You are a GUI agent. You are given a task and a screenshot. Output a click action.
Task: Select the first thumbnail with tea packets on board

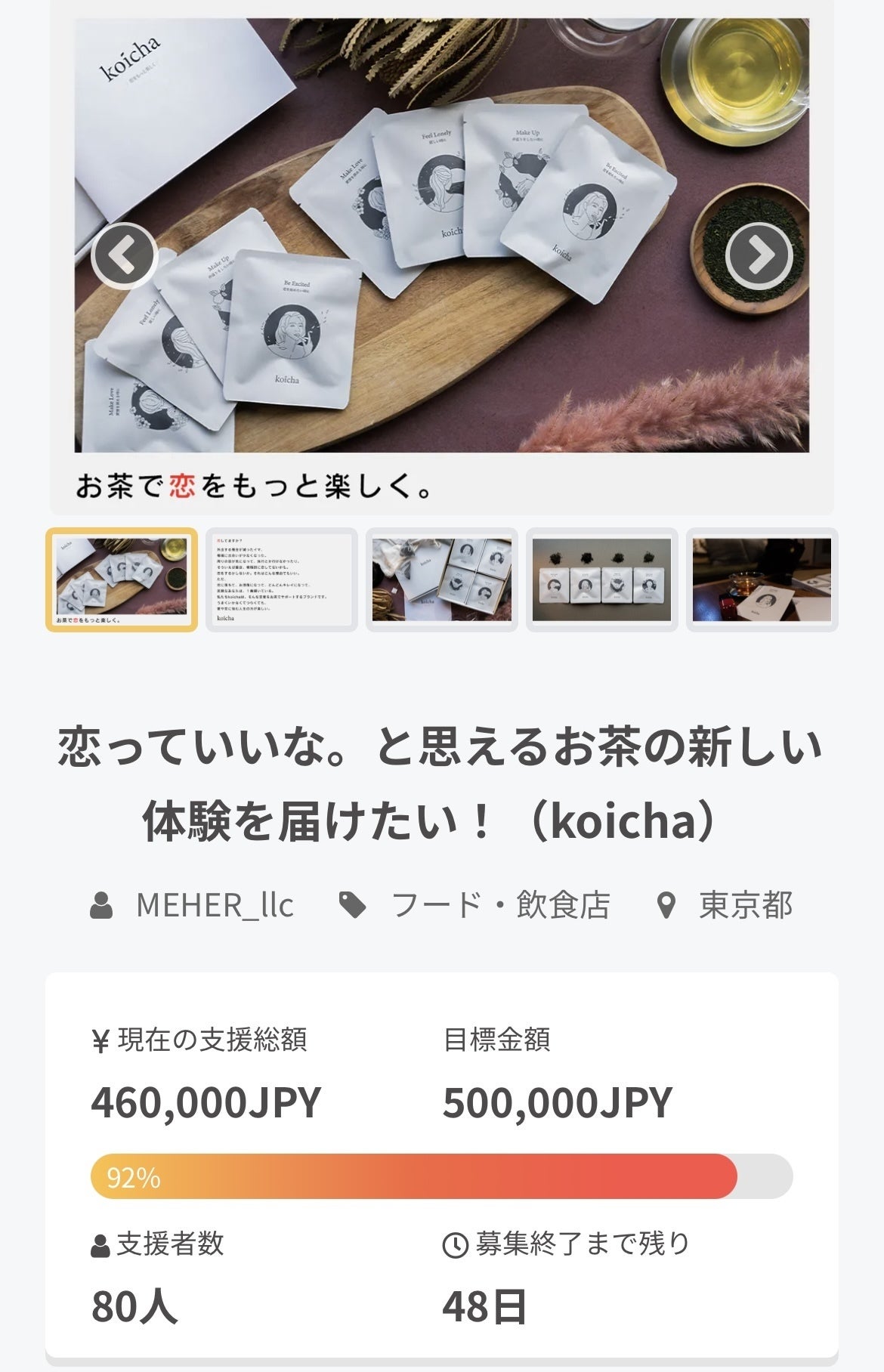[122, 579]
